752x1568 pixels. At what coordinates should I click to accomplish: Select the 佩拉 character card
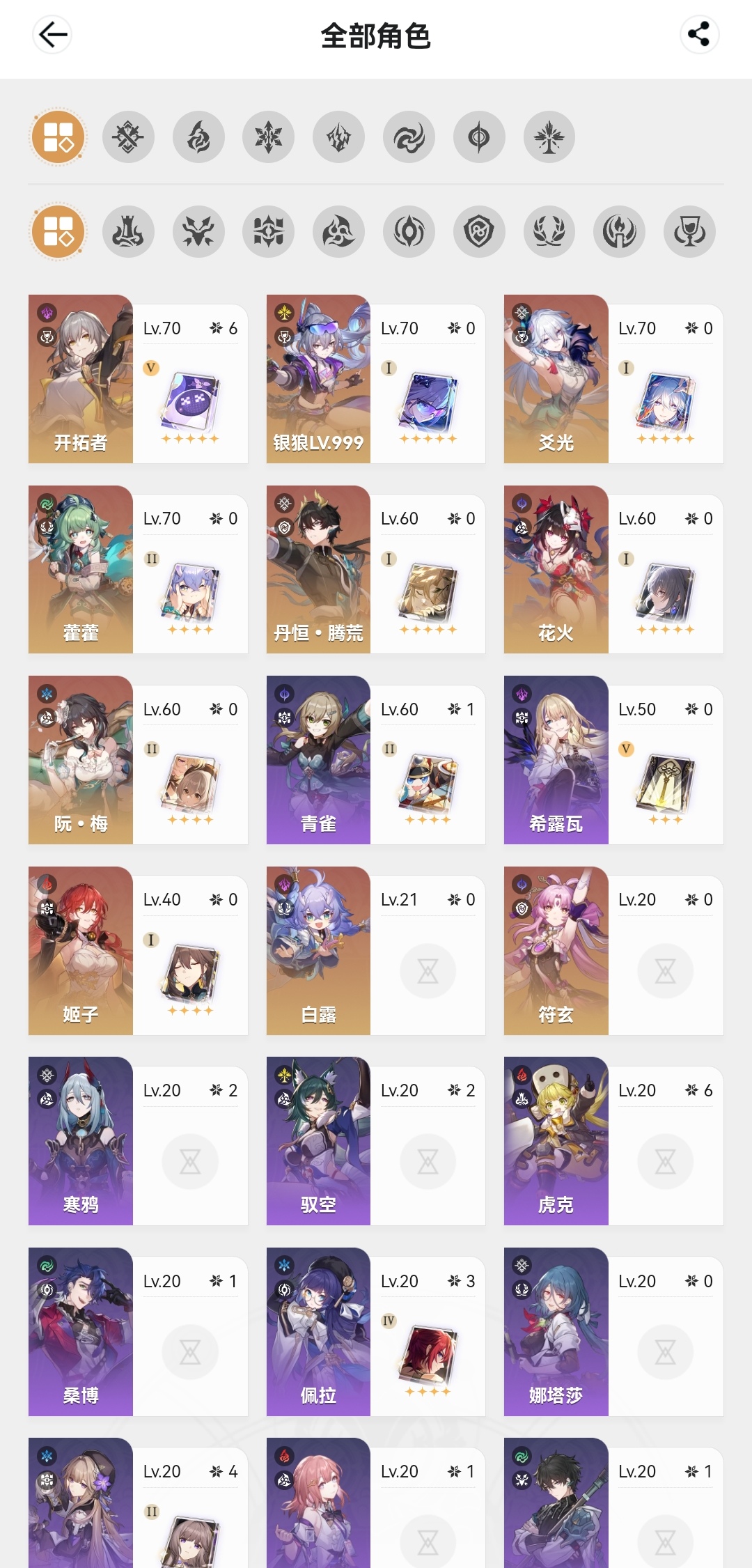pos(376,1332)
